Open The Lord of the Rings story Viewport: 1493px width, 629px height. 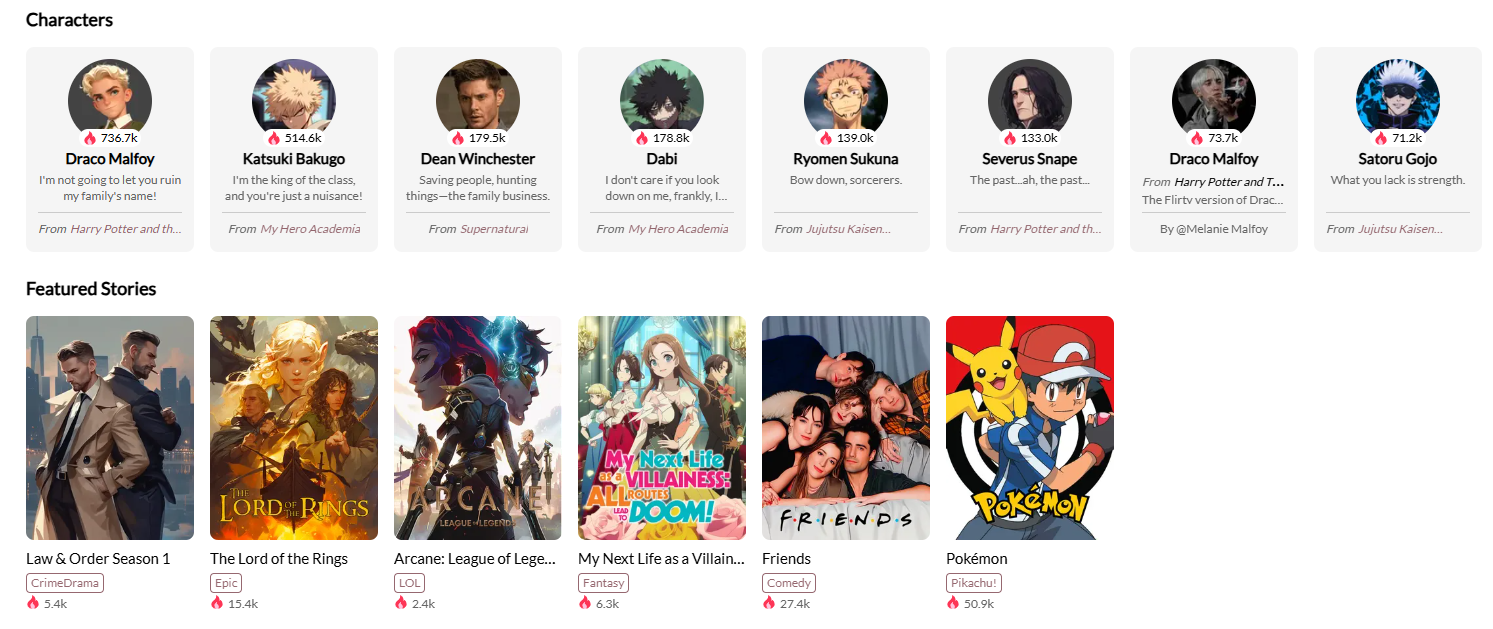tap(294, 428)
